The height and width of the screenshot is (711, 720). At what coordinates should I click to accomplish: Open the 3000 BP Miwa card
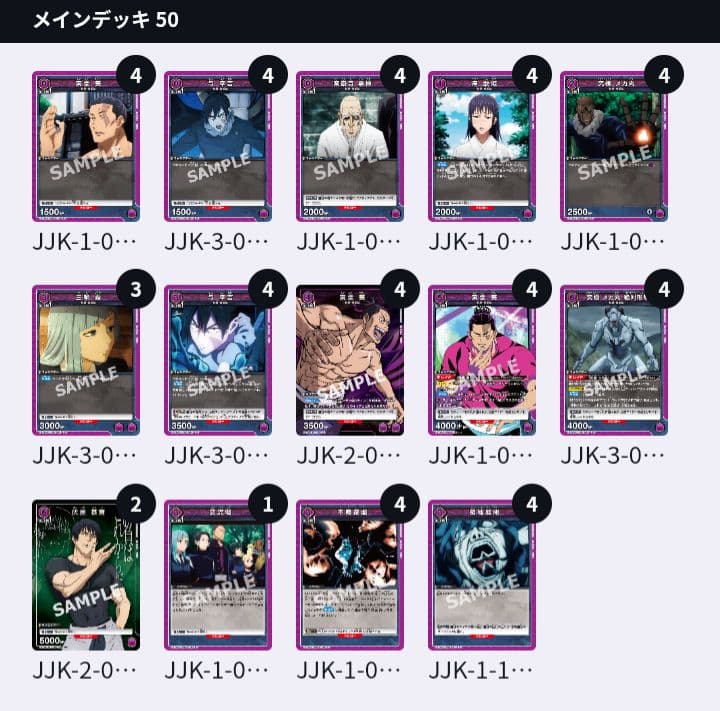[86, 360]
